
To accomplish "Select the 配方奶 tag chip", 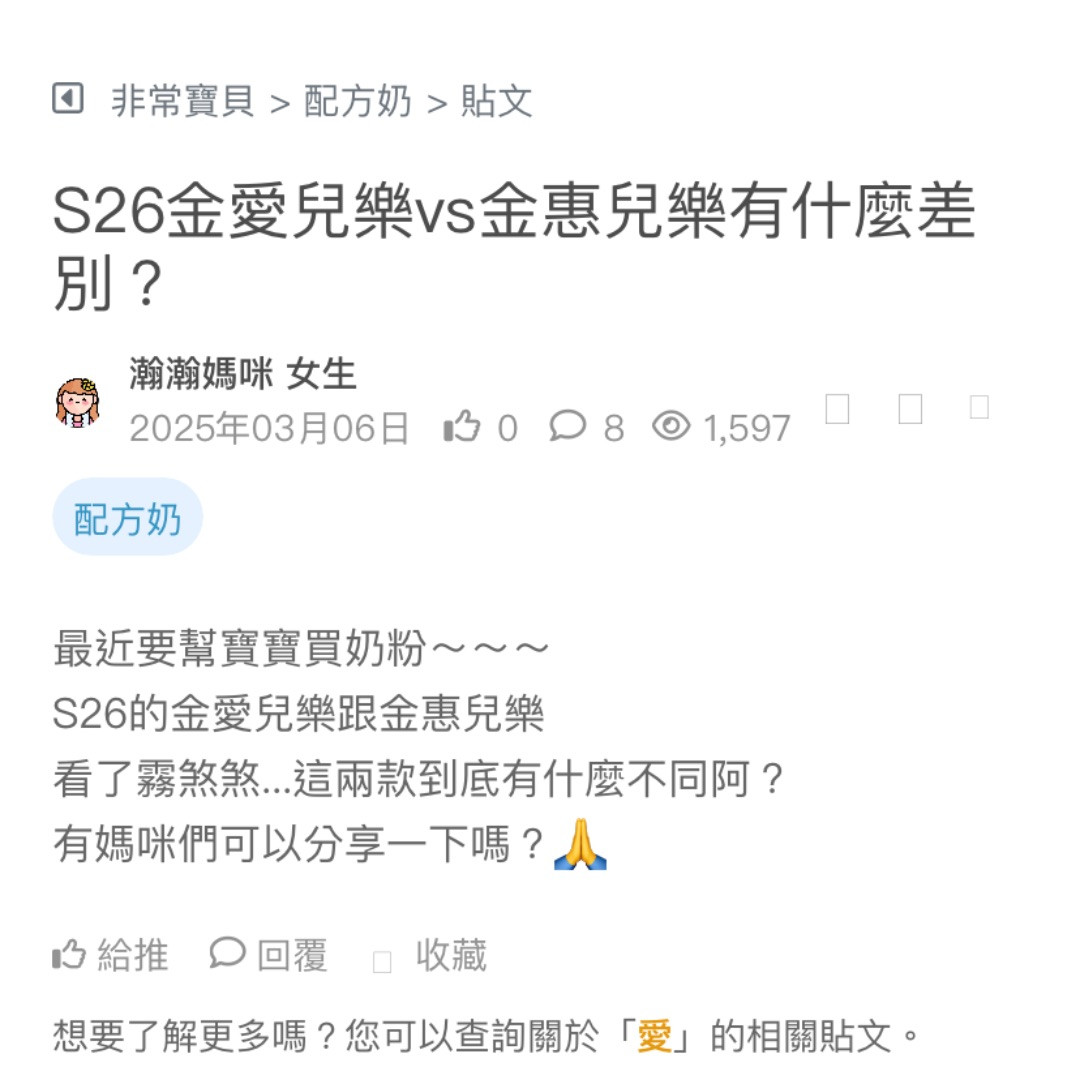I will [127, 518].
